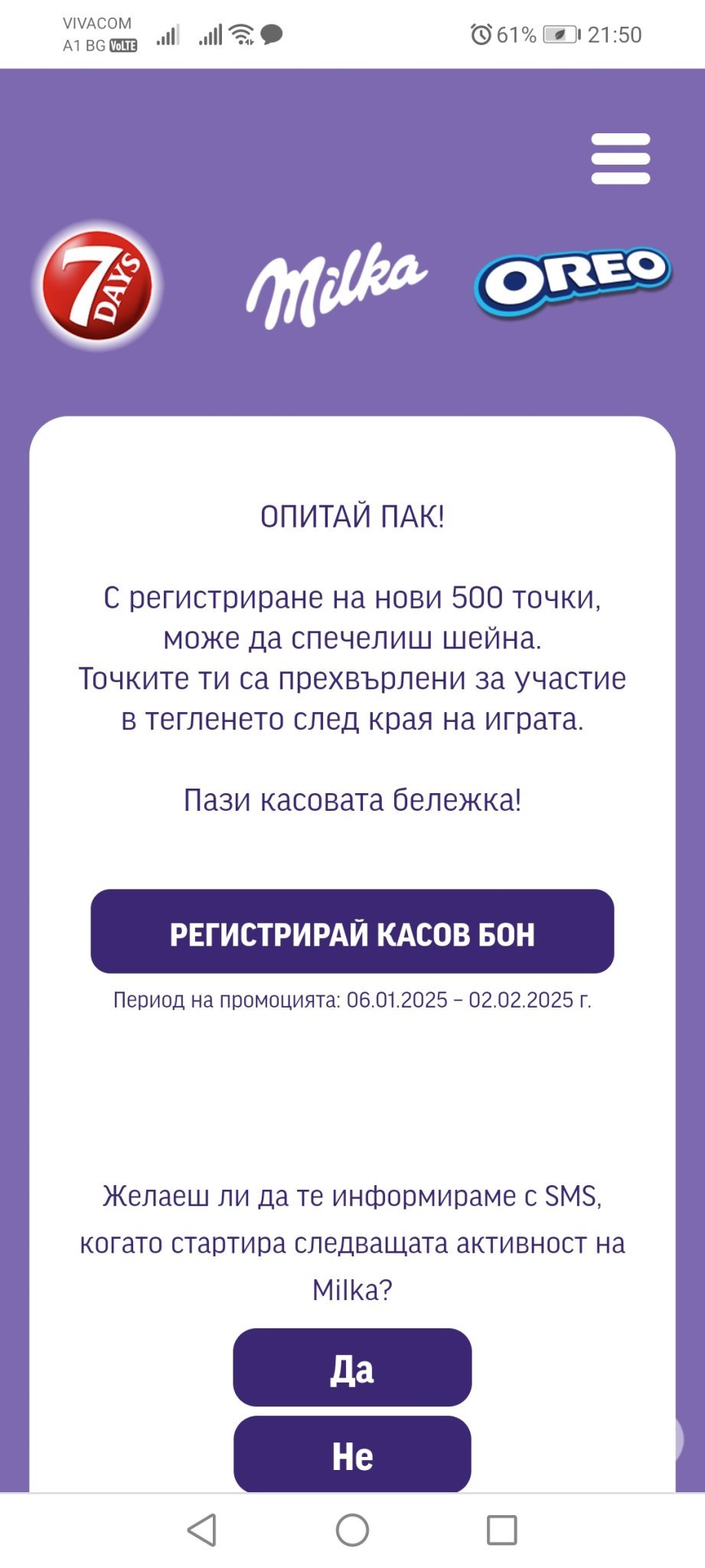Go back with the system back button
This screenshot has height=1568, width=705.
202,1530
